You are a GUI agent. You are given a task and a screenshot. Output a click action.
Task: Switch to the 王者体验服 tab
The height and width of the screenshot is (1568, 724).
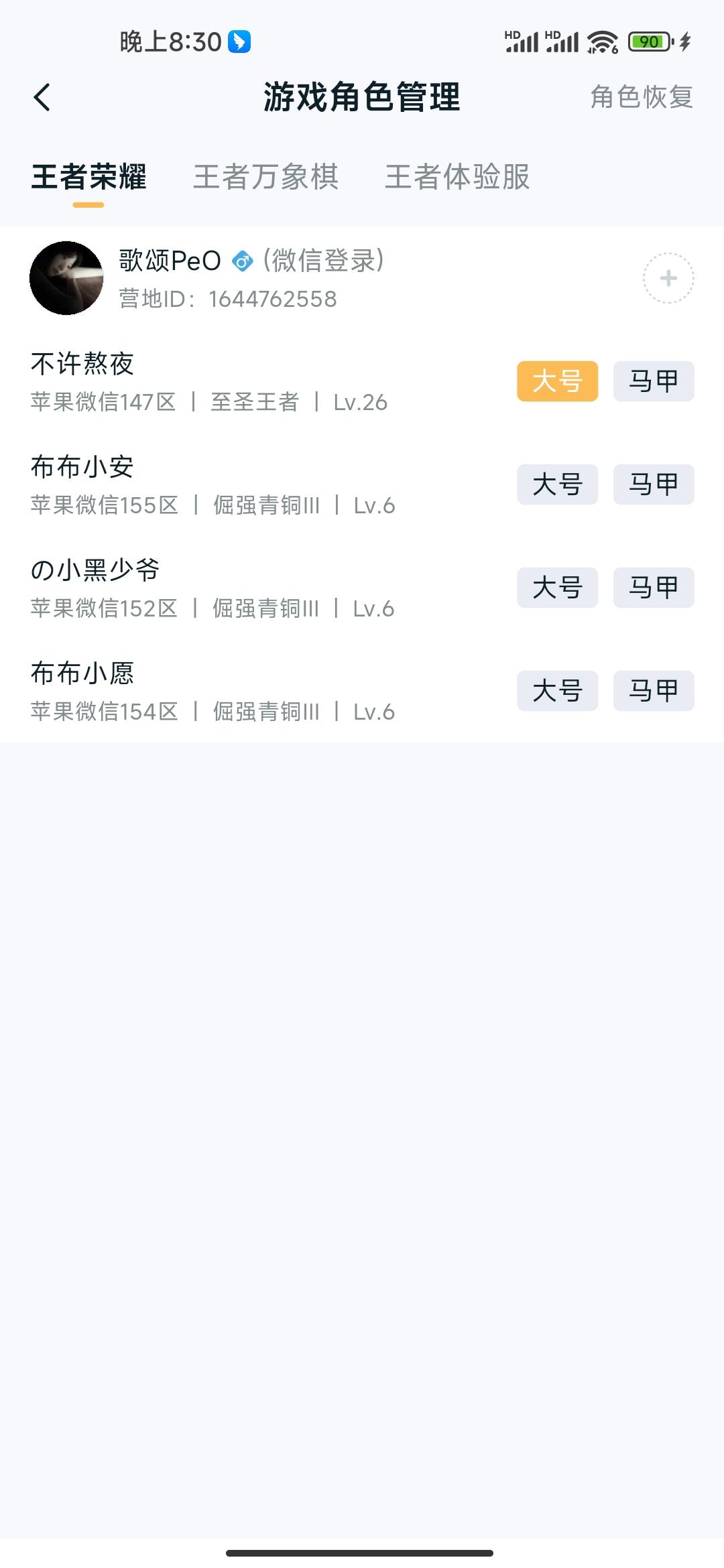(x=458, y=177)
